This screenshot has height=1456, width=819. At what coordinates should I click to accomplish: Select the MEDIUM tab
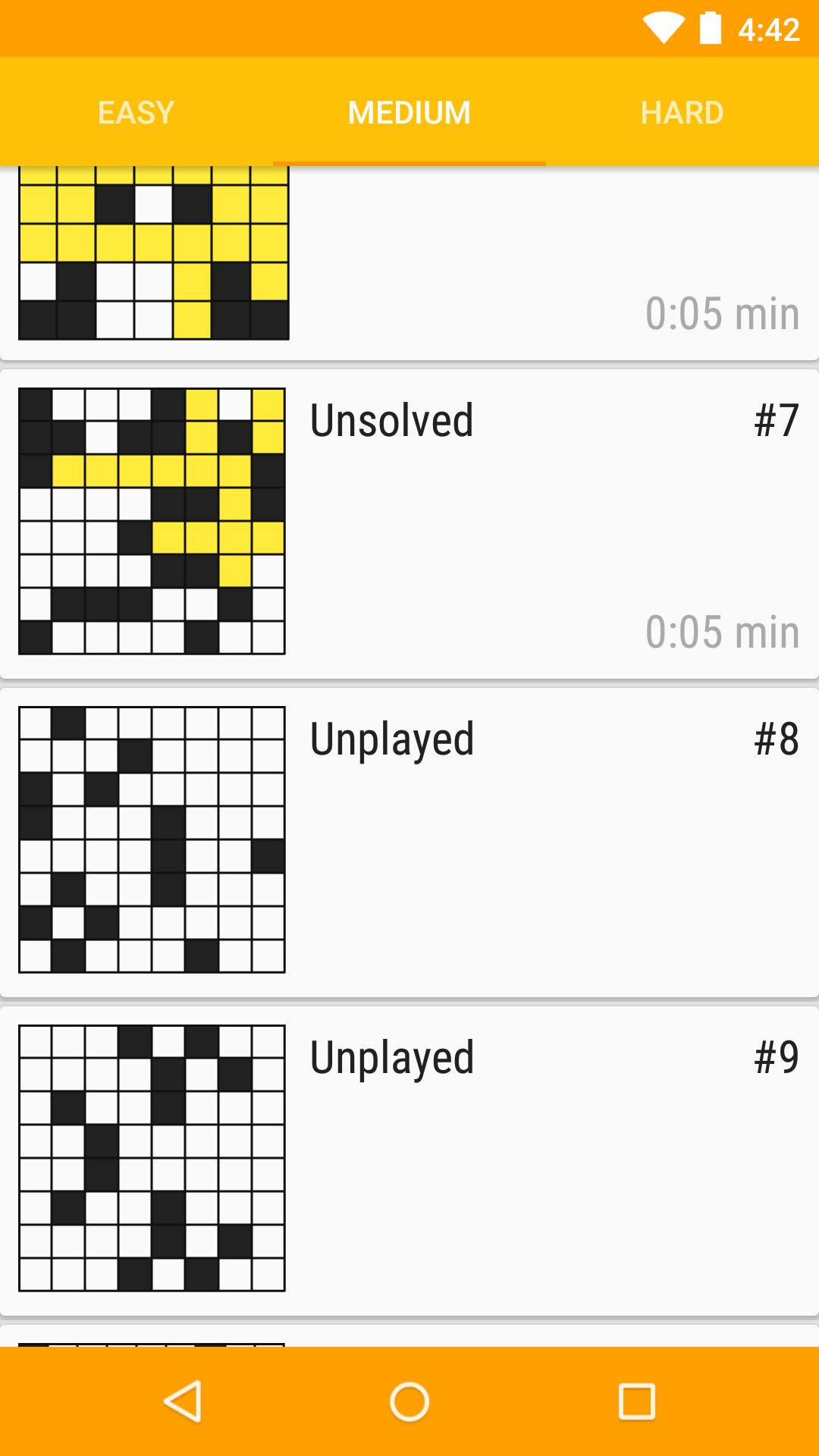coord(409,112)
